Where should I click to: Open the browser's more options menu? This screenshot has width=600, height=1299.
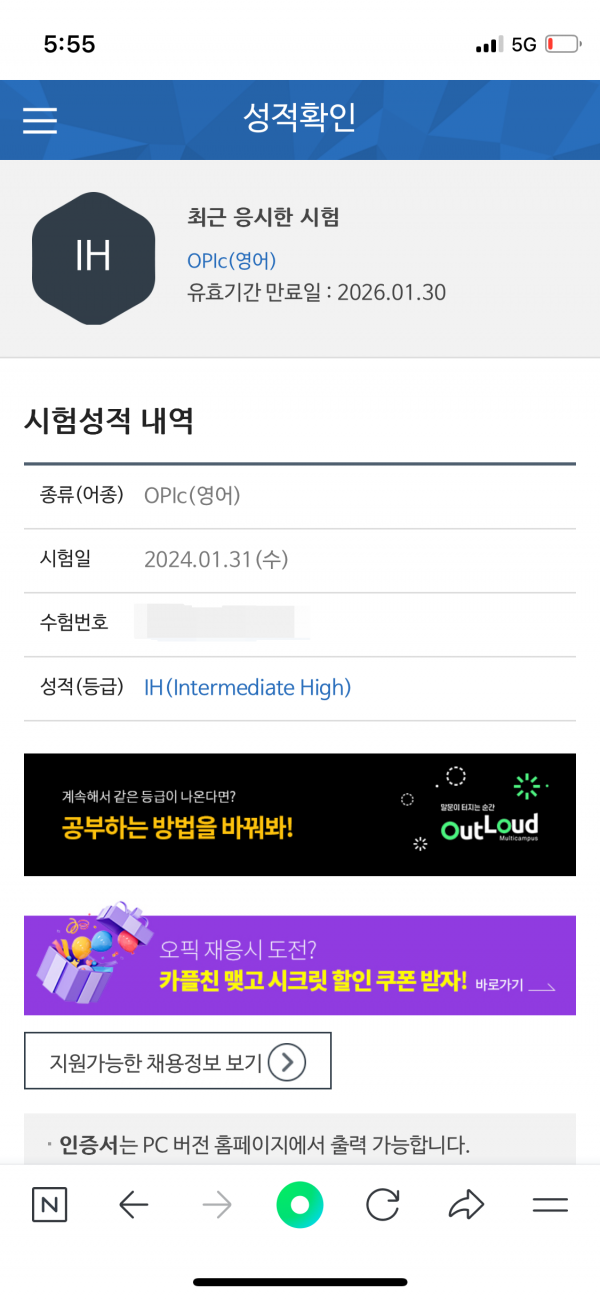[550, 1205]
